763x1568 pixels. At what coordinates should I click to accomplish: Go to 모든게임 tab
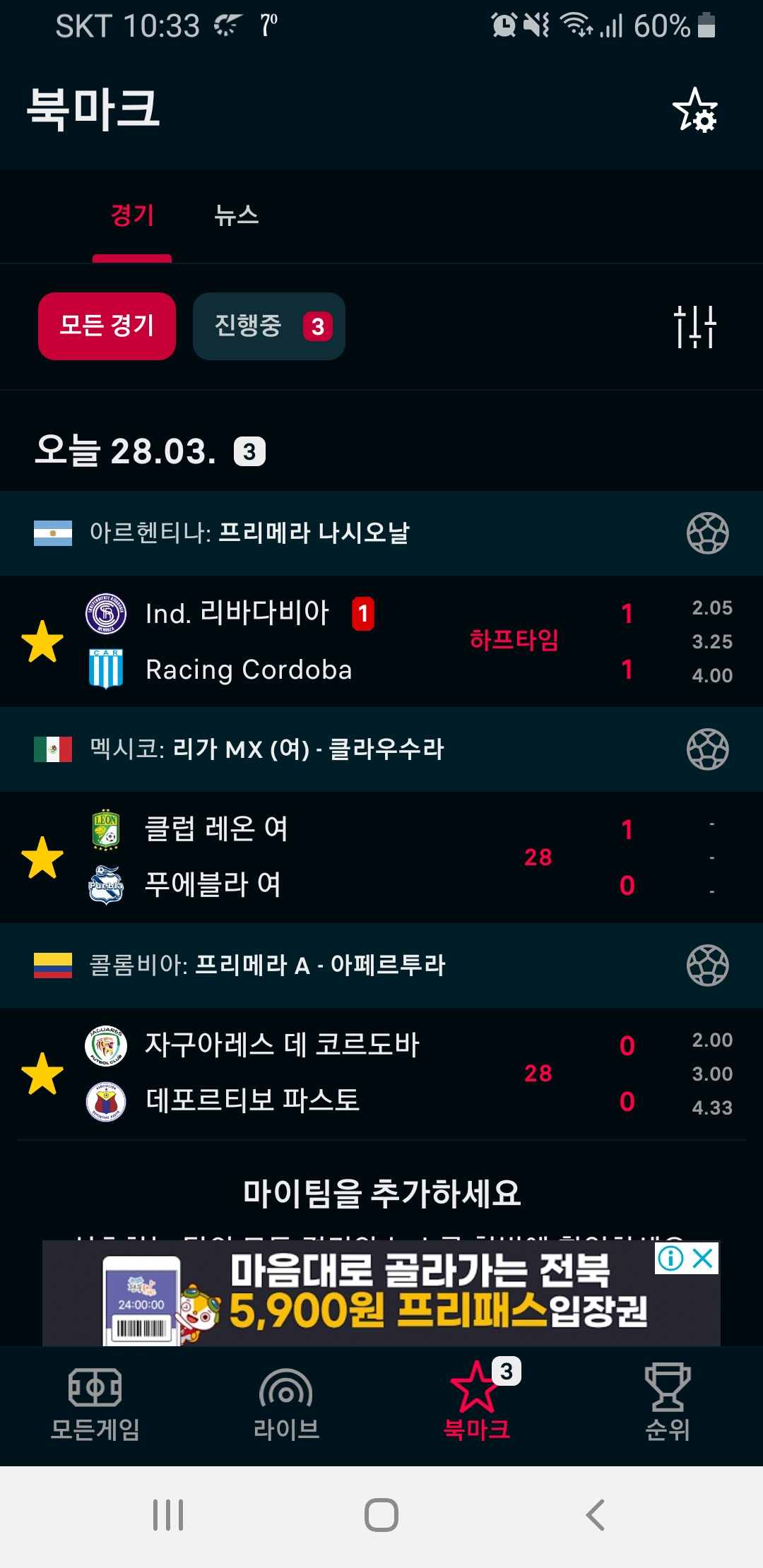point(95,1404)
